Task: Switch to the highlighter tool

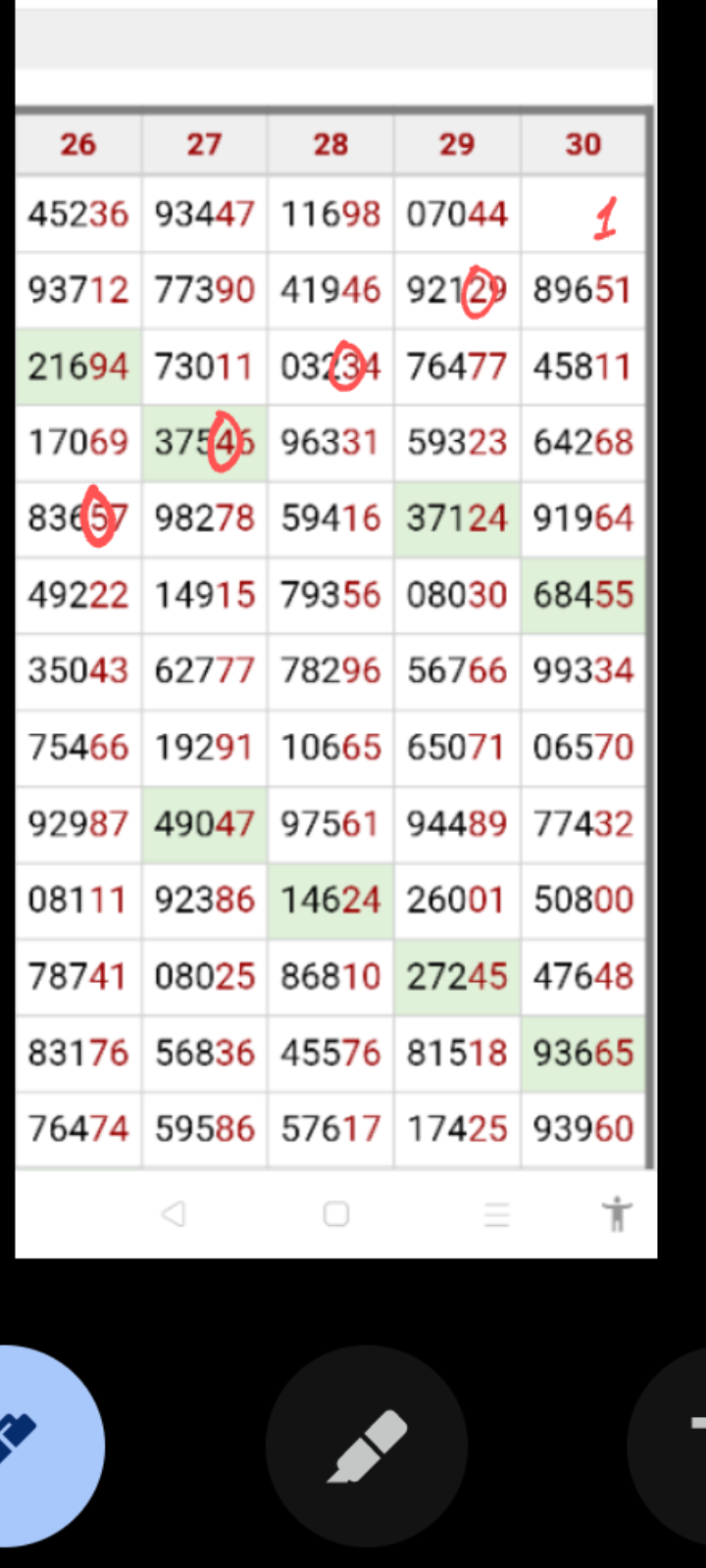Action: pyautogui.click(x=367, y=1446)
